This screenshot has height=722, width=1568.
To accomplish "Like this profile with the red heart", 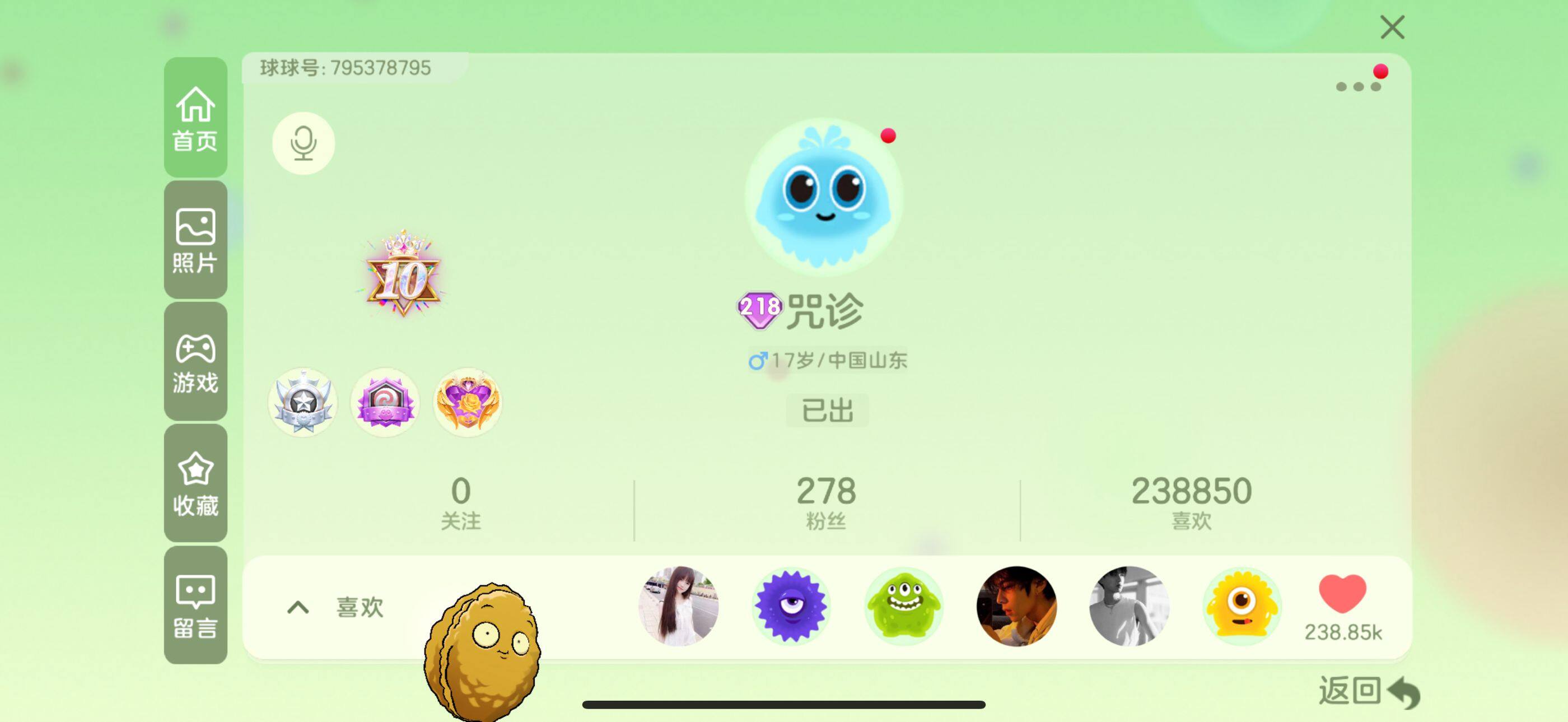I will (1342, 594).
